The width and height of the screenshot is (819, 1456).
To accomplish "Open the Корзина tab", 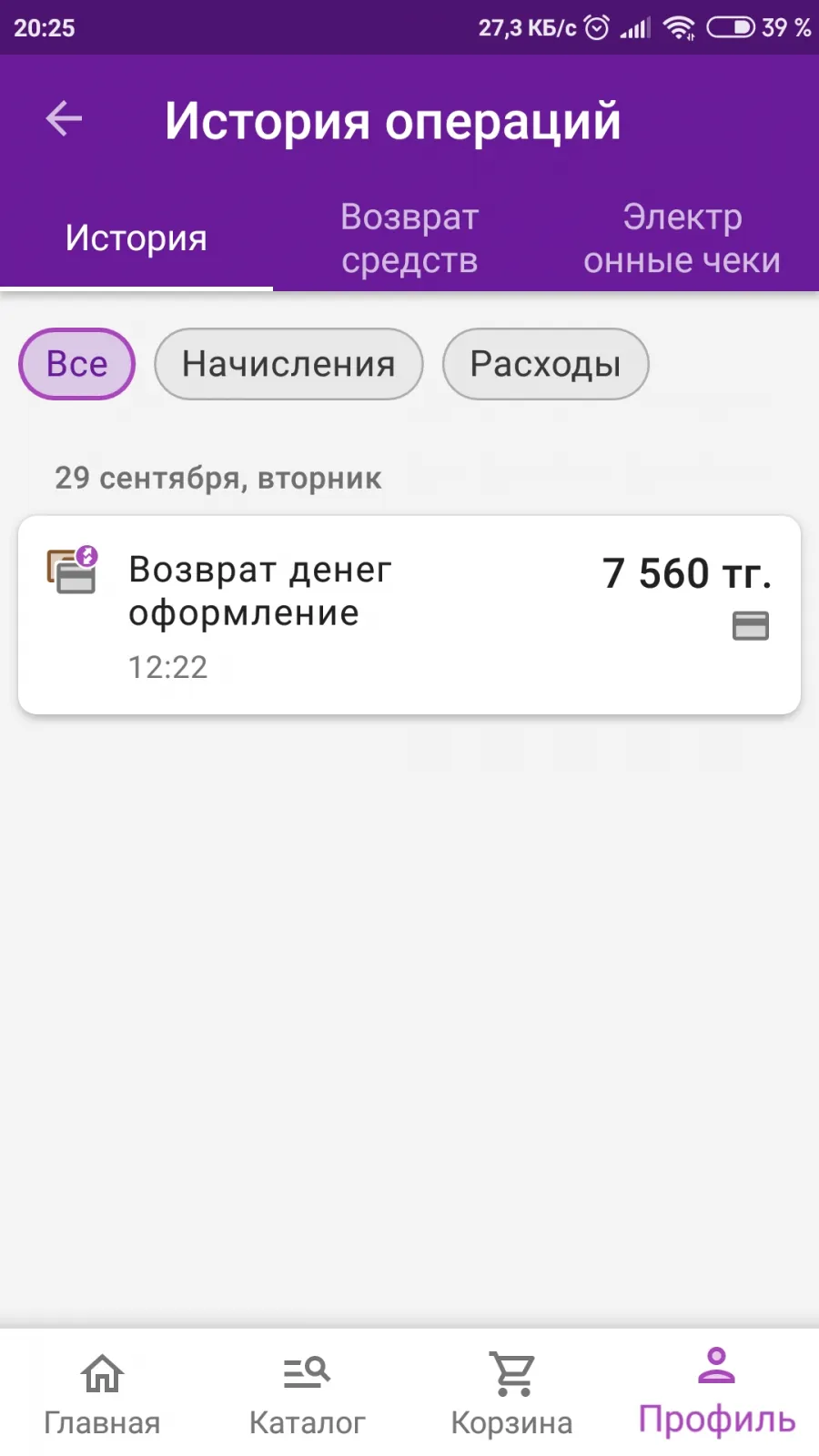I will tap(511, 1394).
